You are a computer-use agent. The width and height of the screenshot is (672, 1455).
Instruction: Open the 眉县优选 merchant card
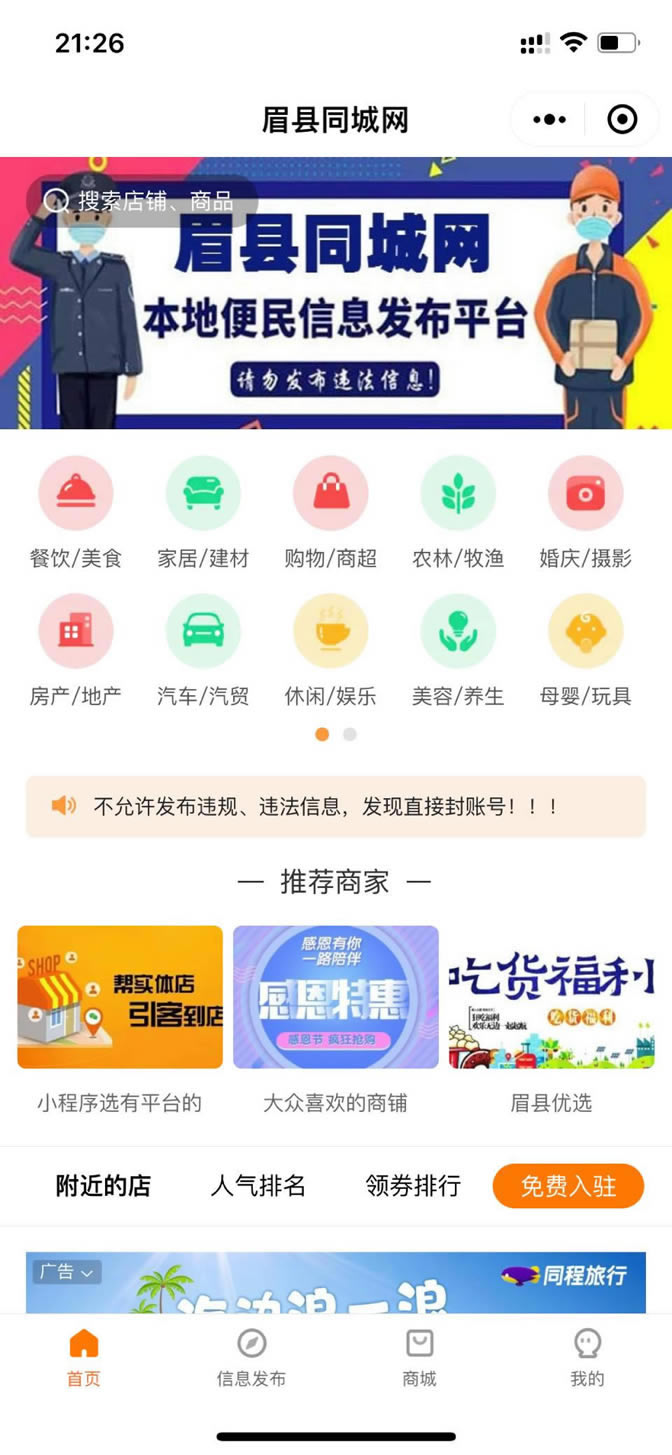point(551,997)
